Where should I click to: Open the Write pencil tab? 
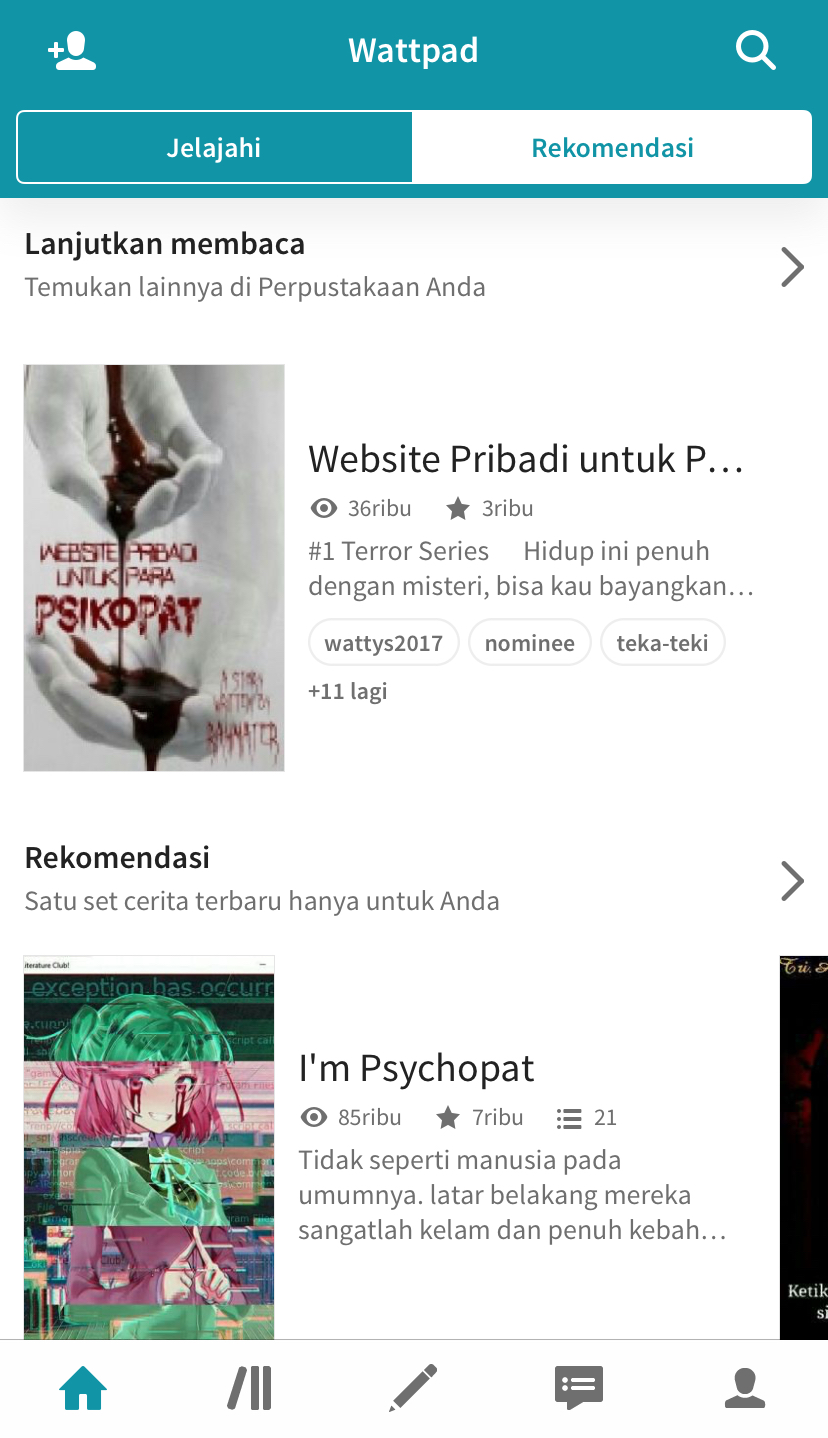414,1388
